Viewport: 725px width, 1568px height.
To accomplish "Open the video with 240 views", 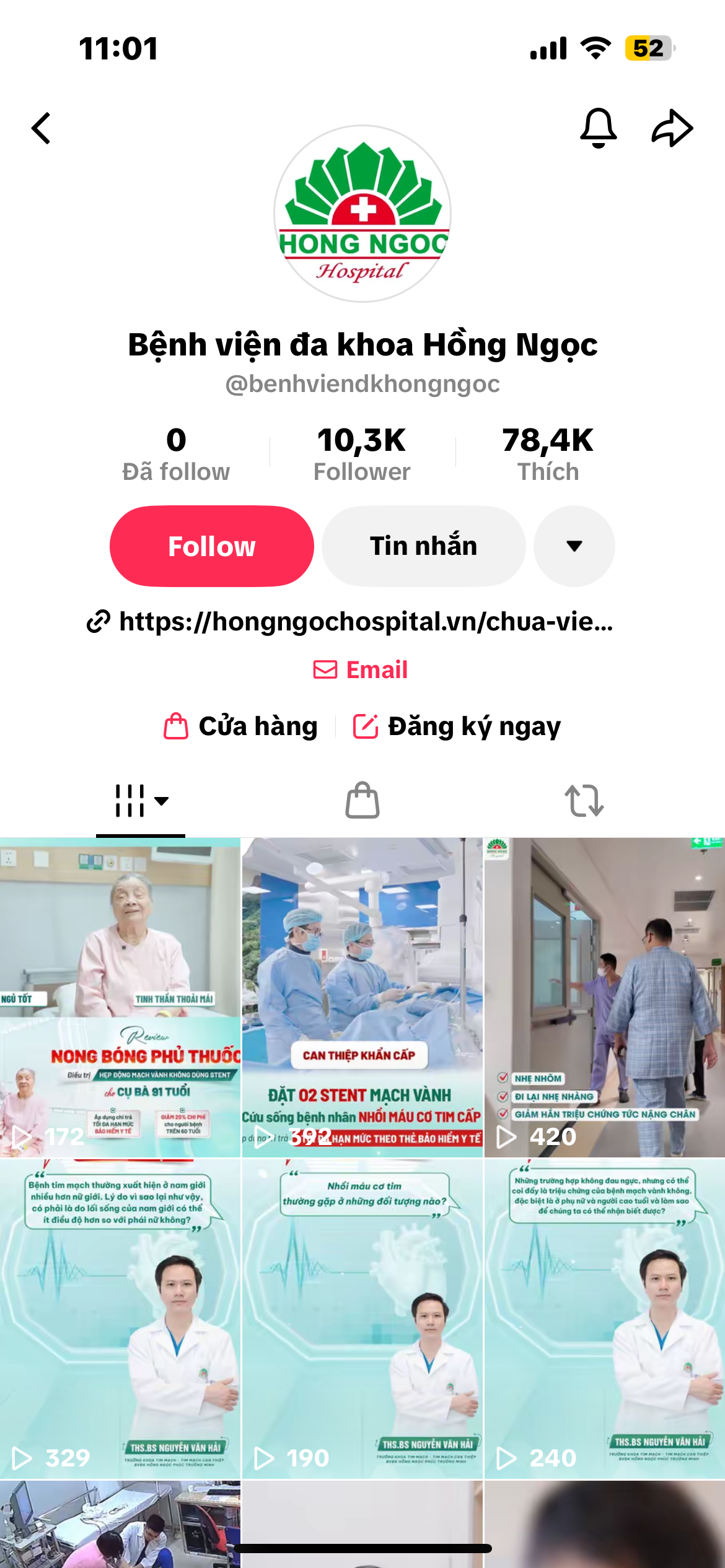I will tap(604, 1319).
